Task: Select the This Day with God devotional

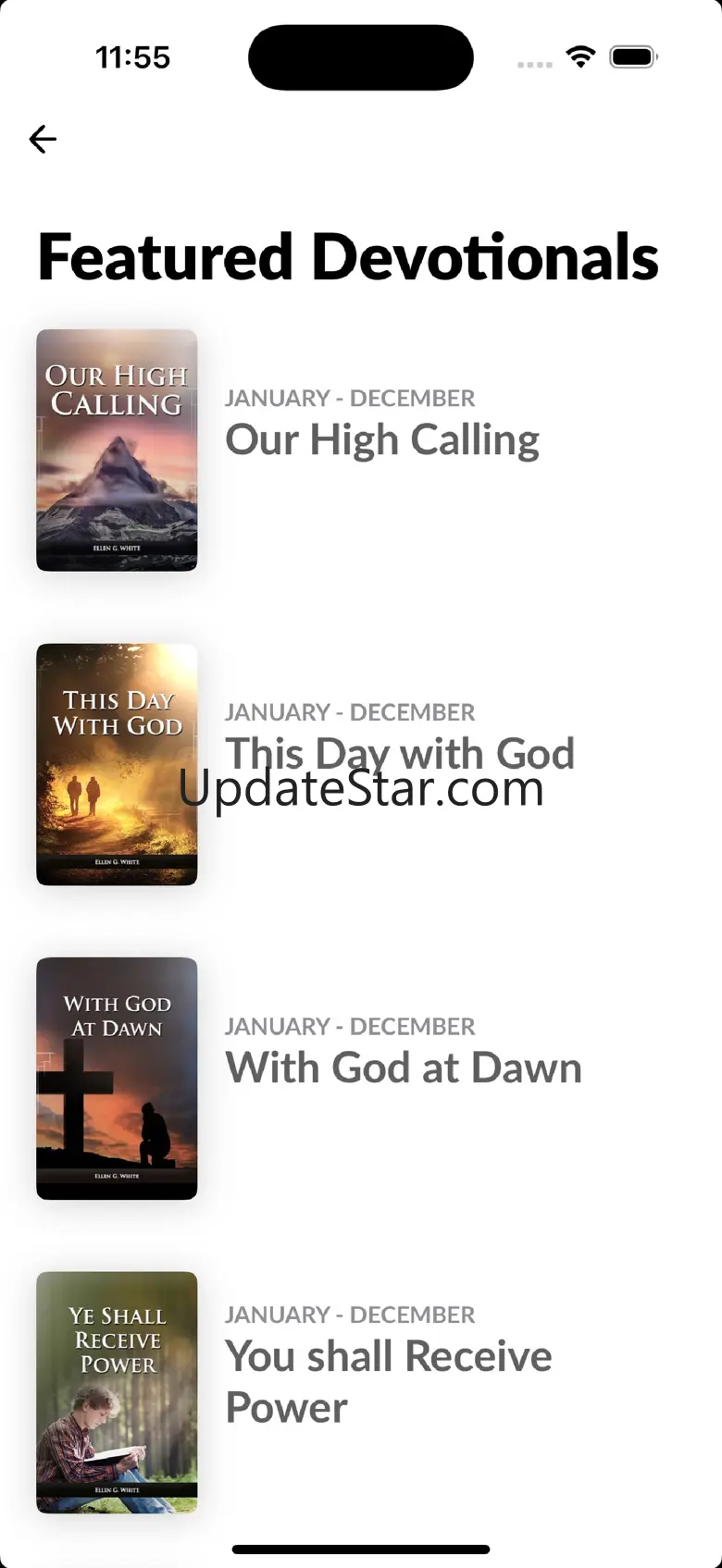Action: coord(398,753)
